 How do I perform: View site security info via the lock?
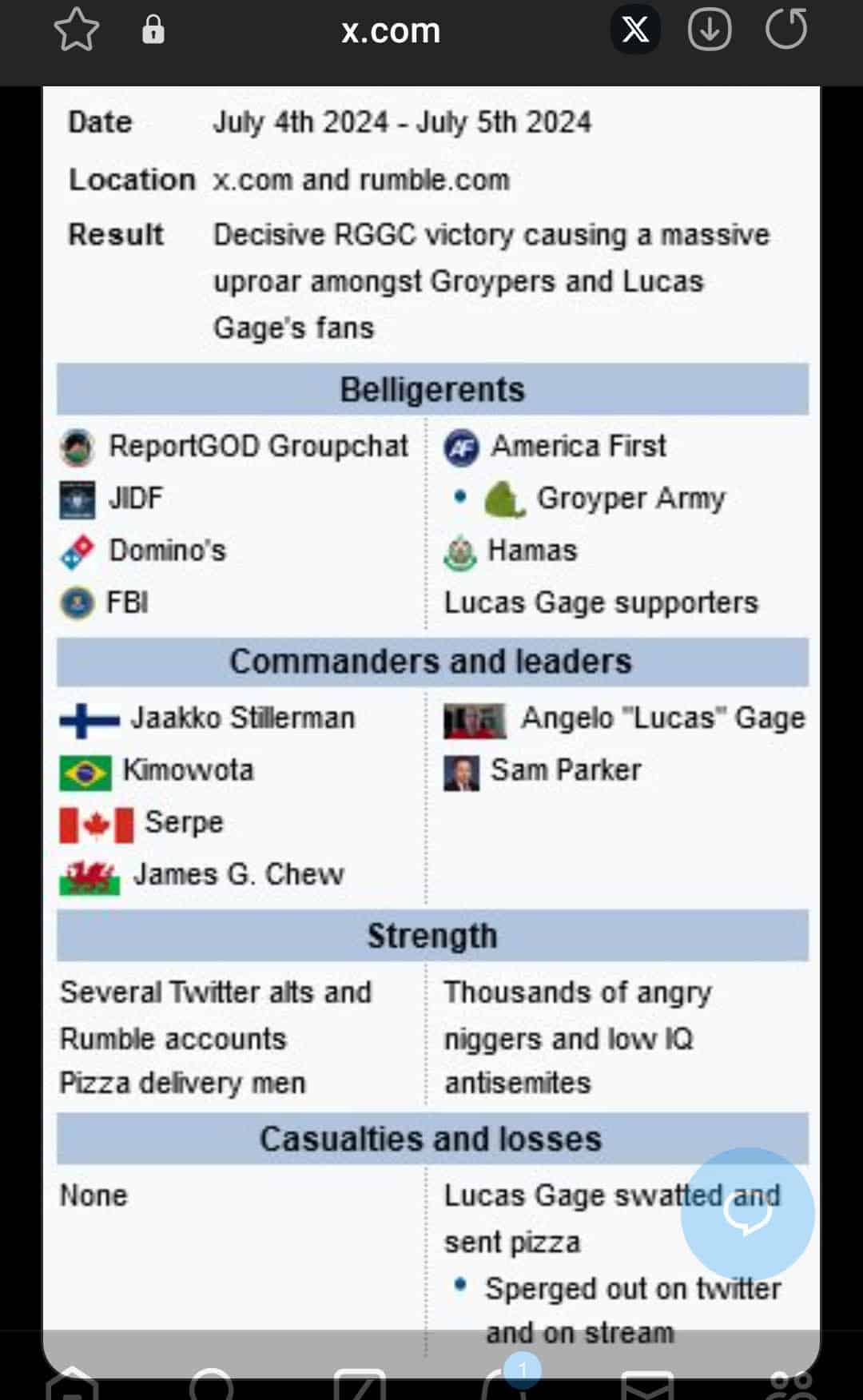point(153,30)
